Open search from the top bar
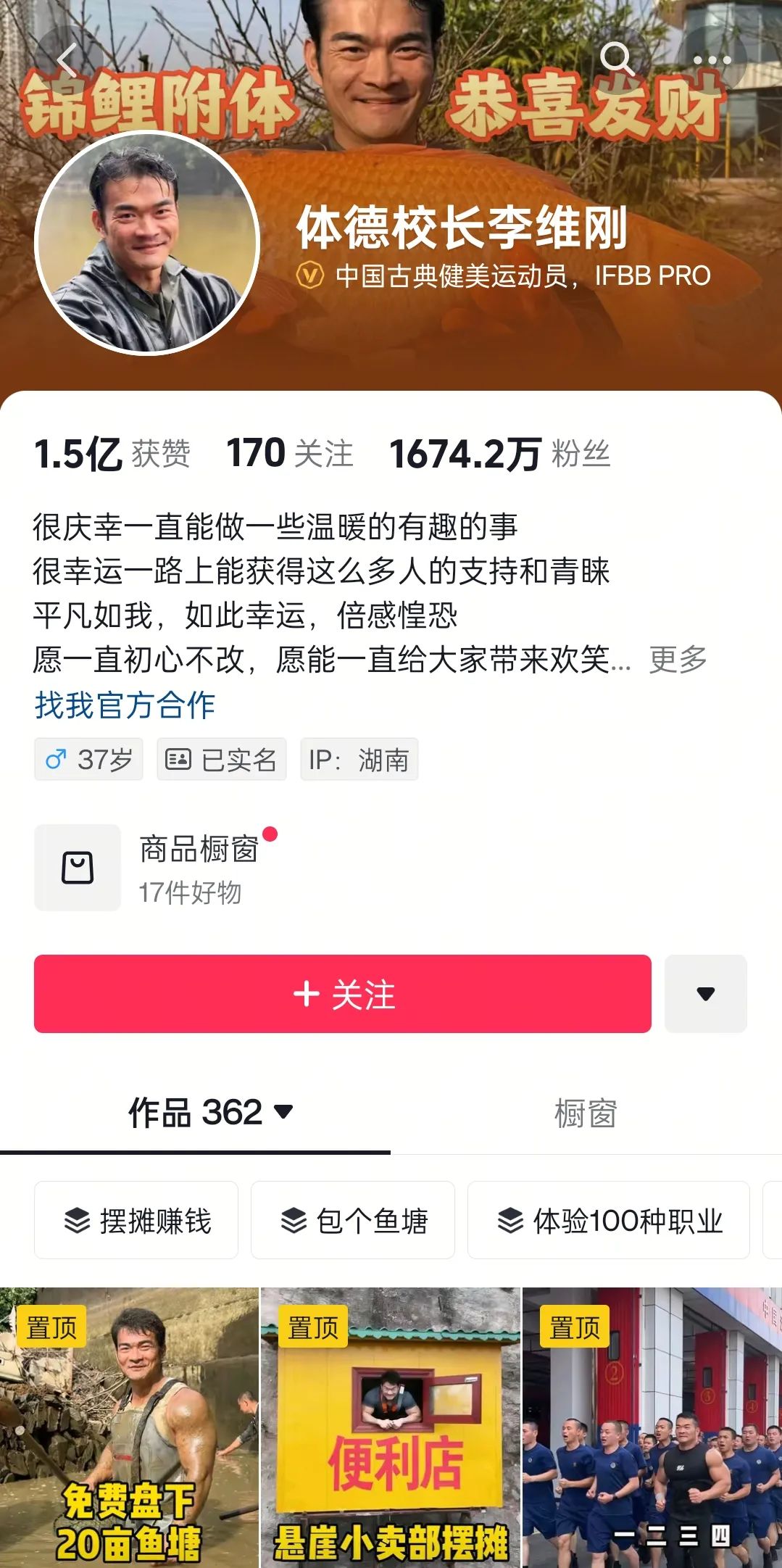 point(617,59)
